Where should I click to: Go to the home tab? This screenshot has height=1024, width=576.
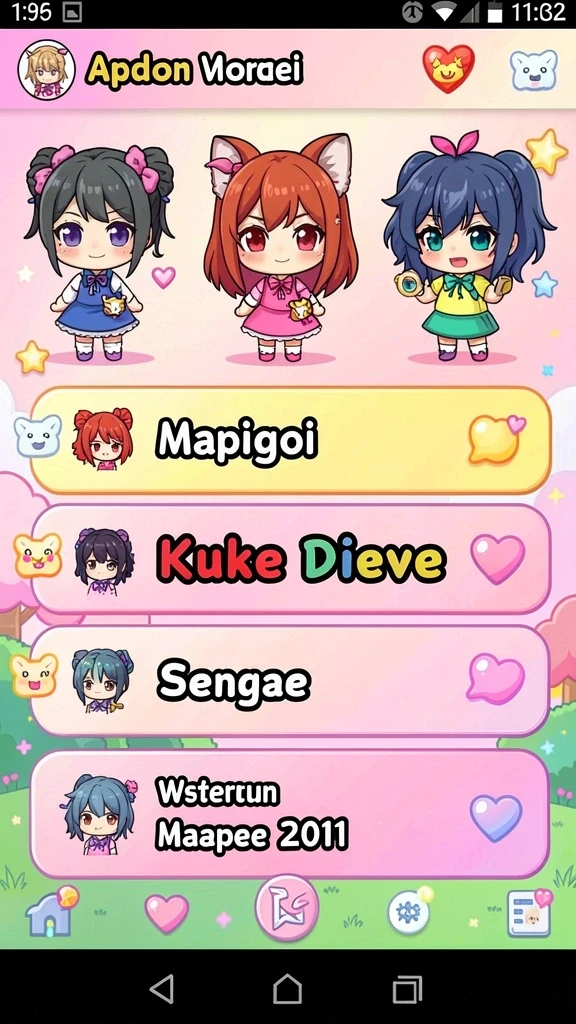point(52,912)
